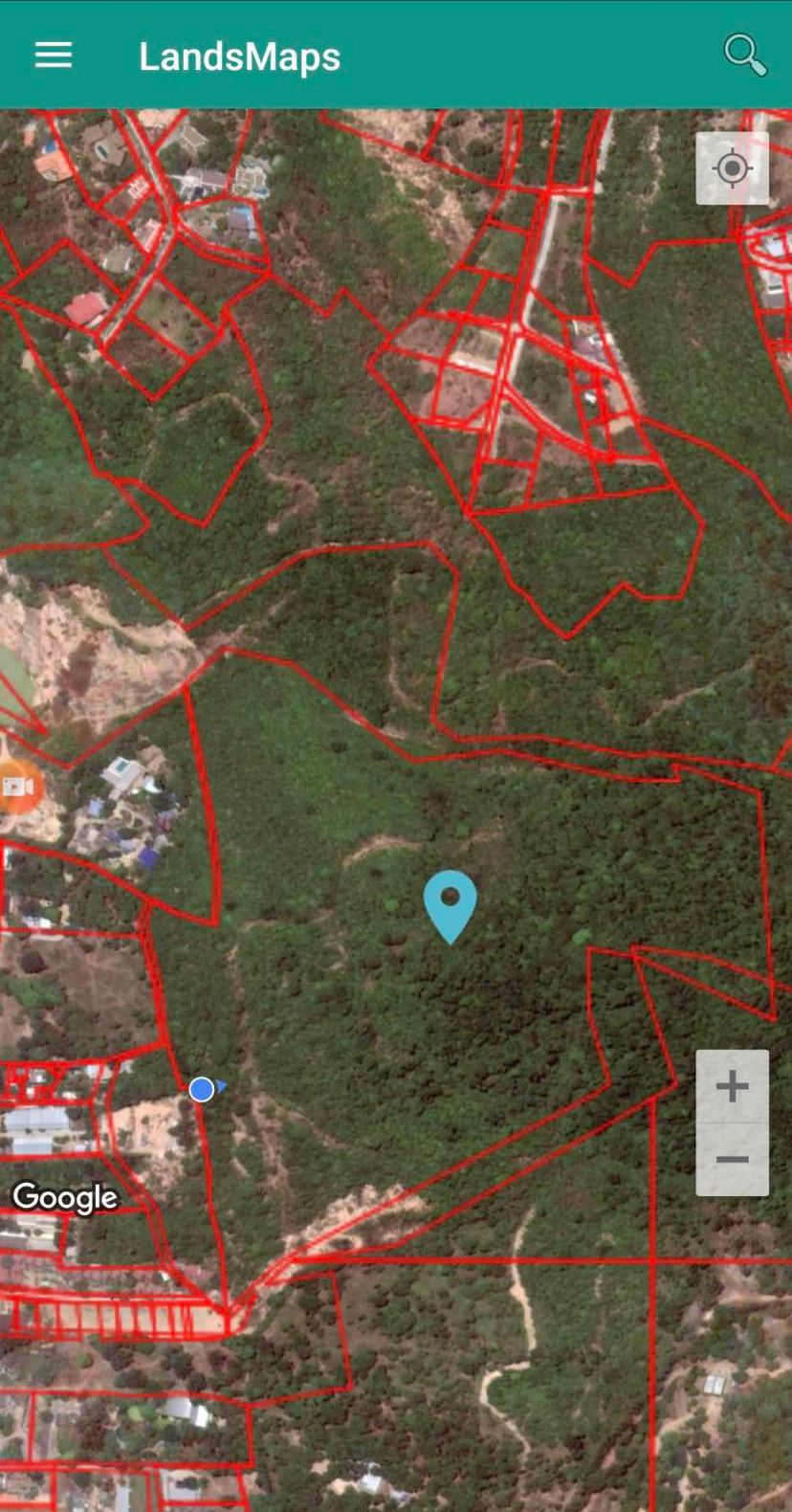Viewport: 792px width, 1512px height.
Task: Open the search magnifier icon
Action: coord(744,55)
